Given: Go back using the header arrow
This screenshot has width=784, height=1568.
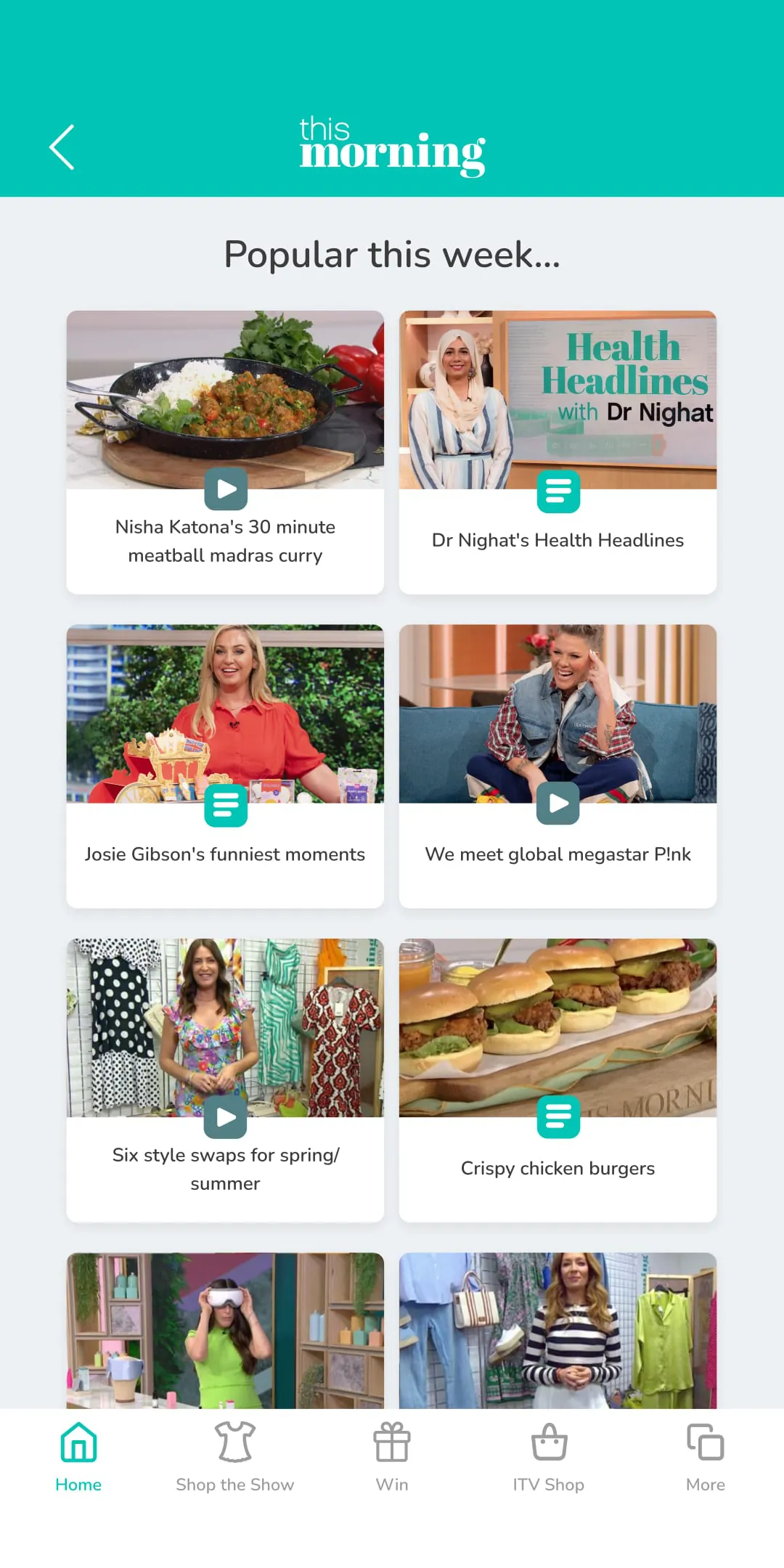Looking at the screenshot, I should [x=62, y=147].
